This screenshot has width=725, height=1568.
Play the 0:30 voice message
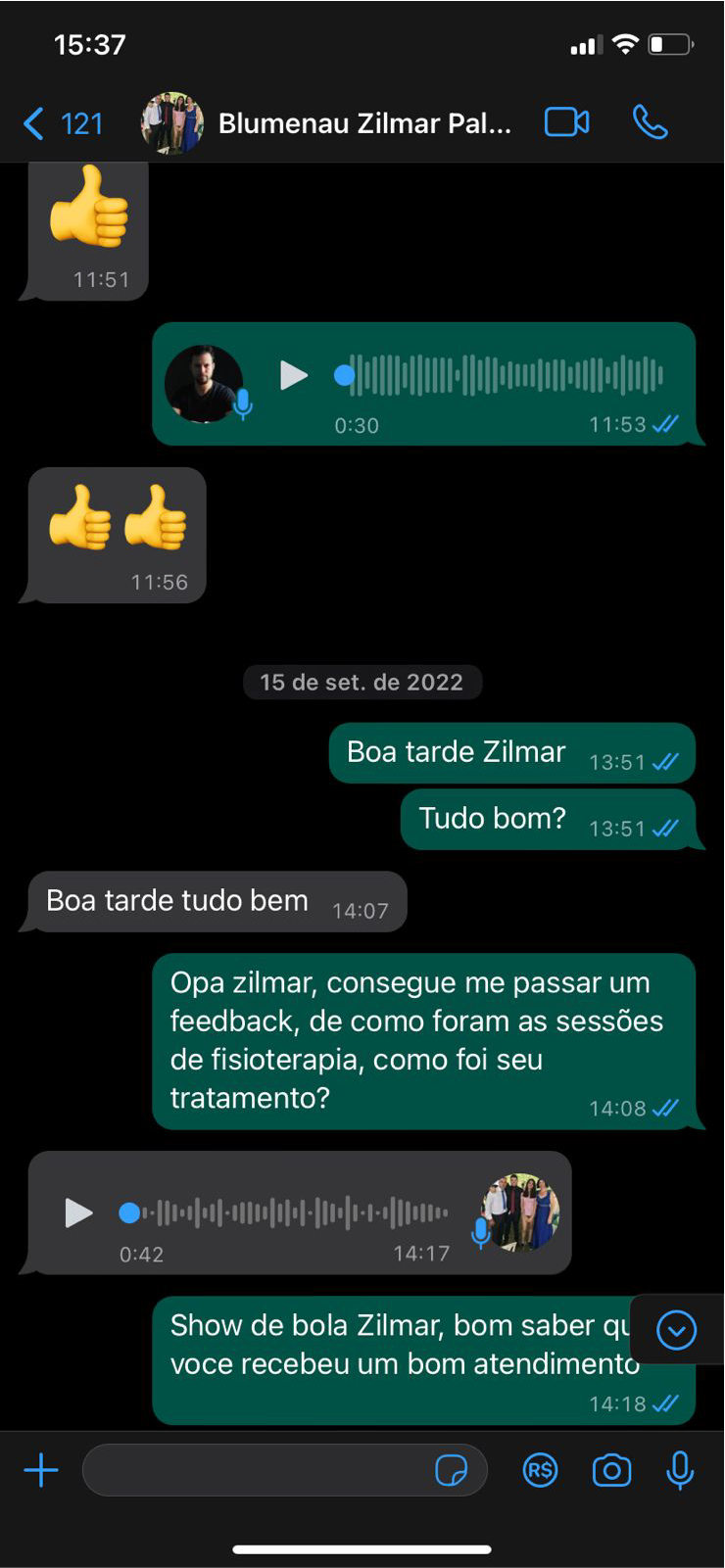293,375
